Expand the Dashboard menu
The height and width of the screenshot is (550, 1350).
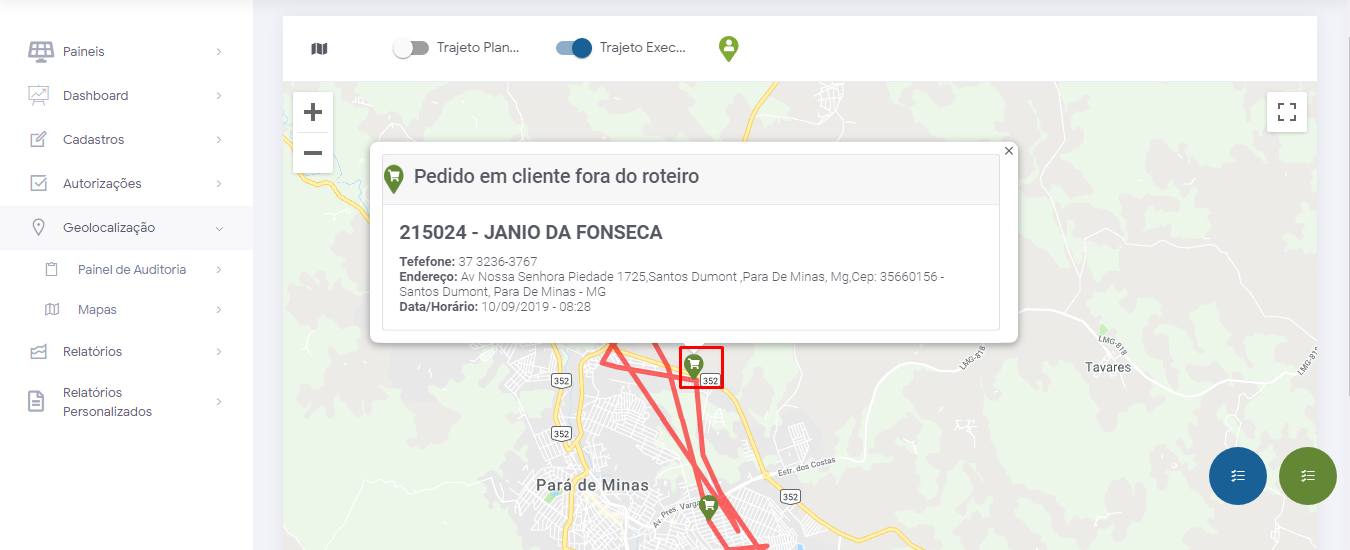(95, 95)
